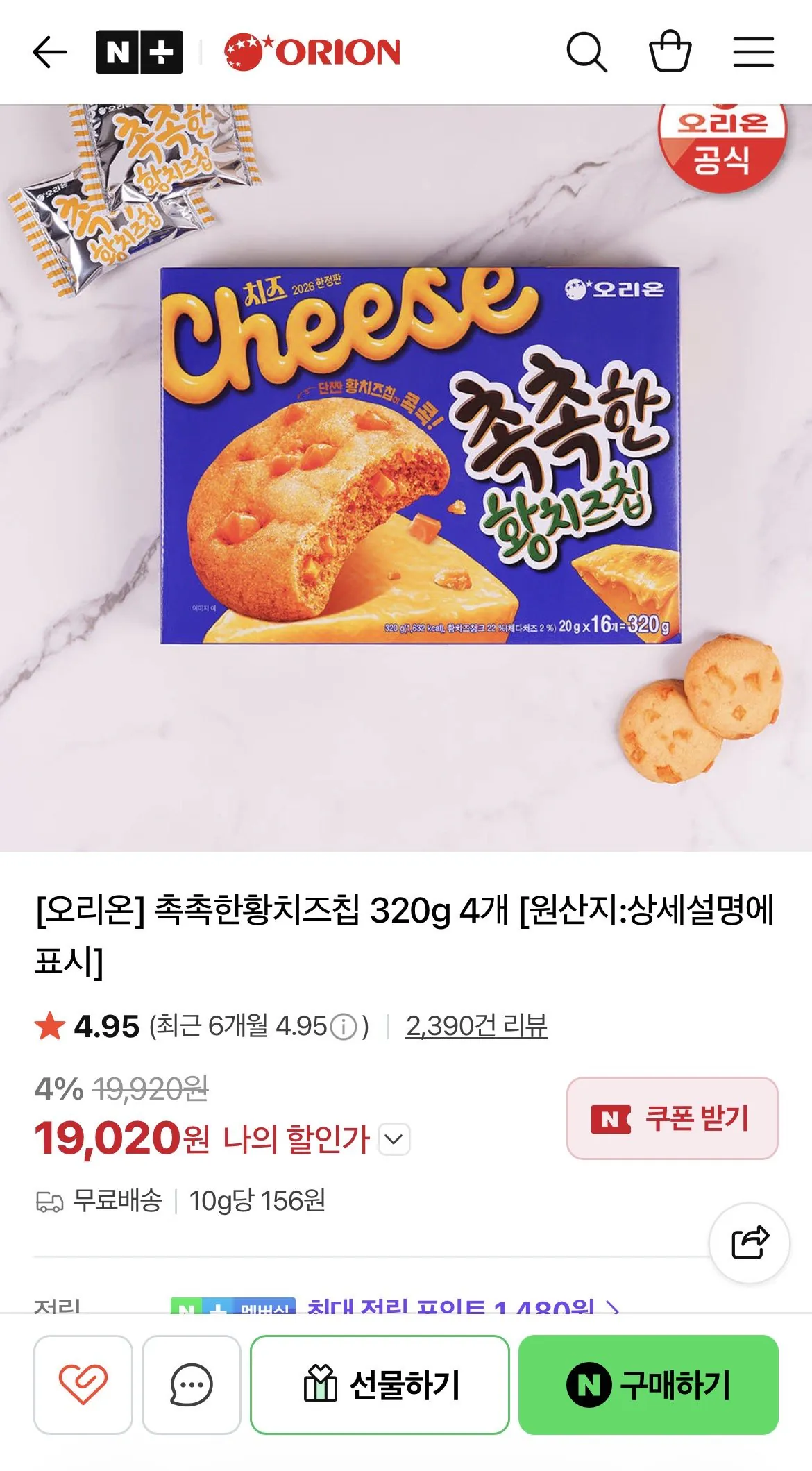The width and height of the screenshot is (812, 1471).
Task: Tap the N+ membership logo
Action: [x=137, y=51]
